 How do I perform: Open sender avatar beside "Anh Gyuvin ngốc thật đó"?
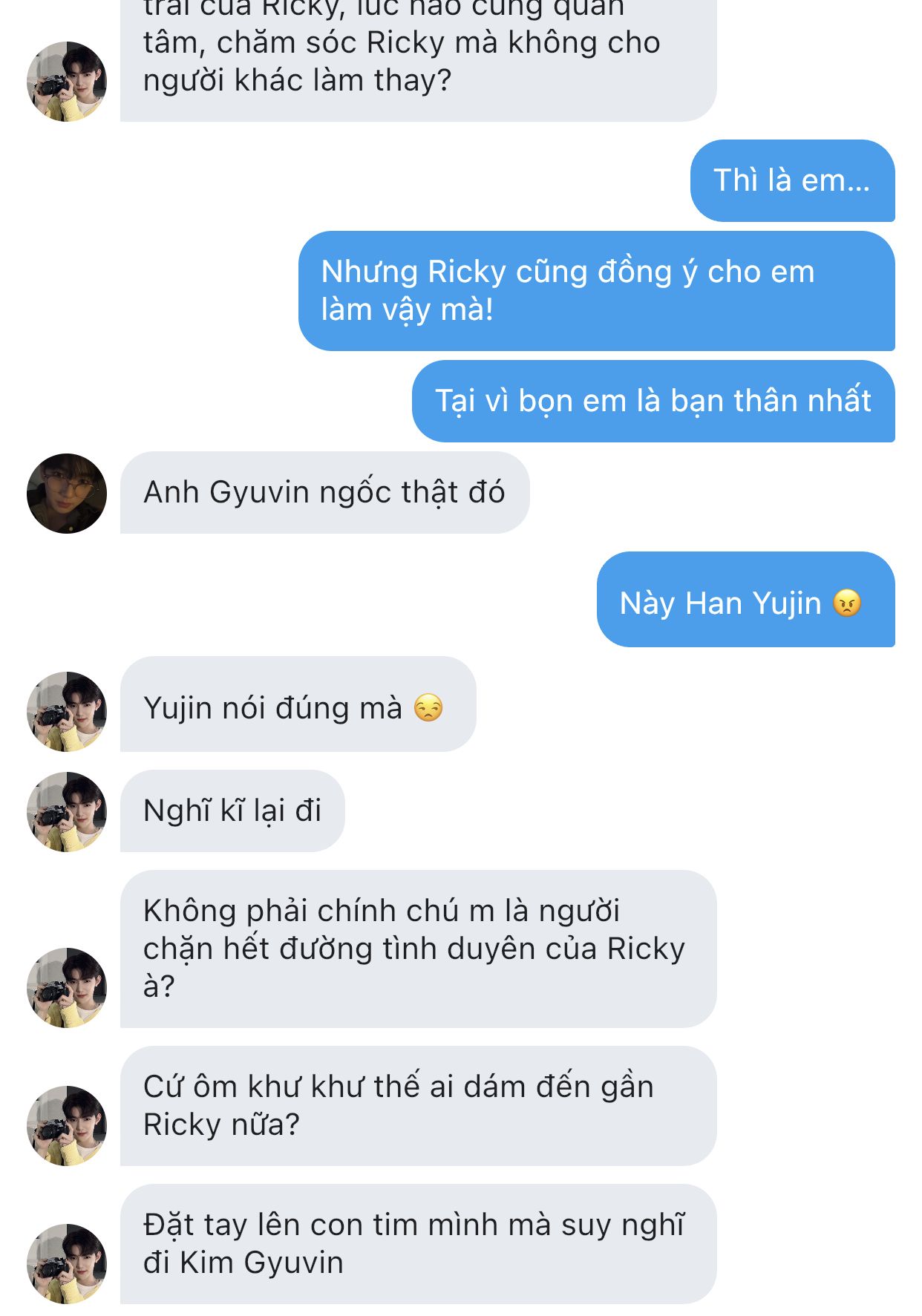click(x=67, y=494)
